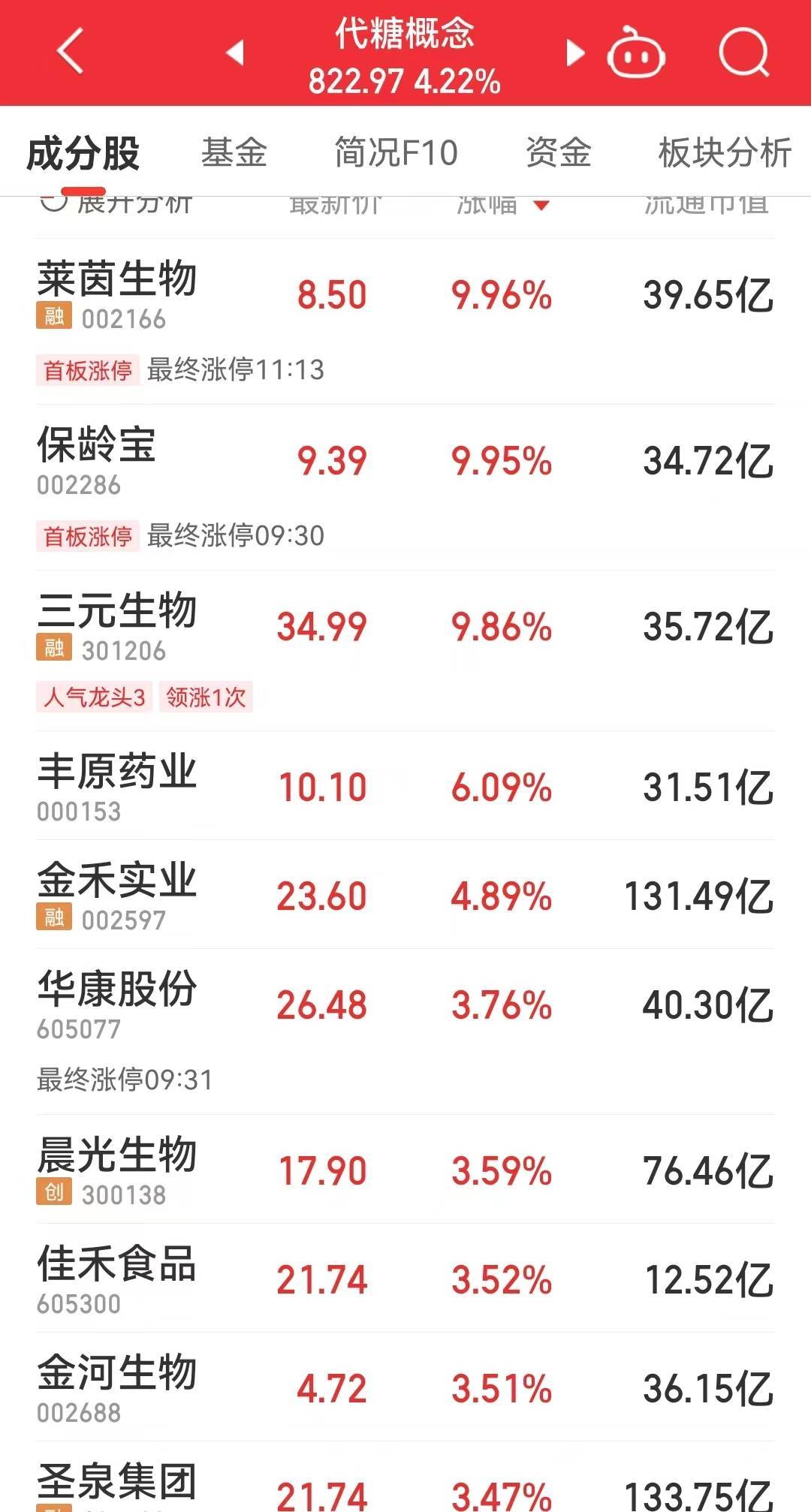Open the 金河生物 stock row
The width and height of the screenshot is (811, 1512).
click(x=405, y=1387)
